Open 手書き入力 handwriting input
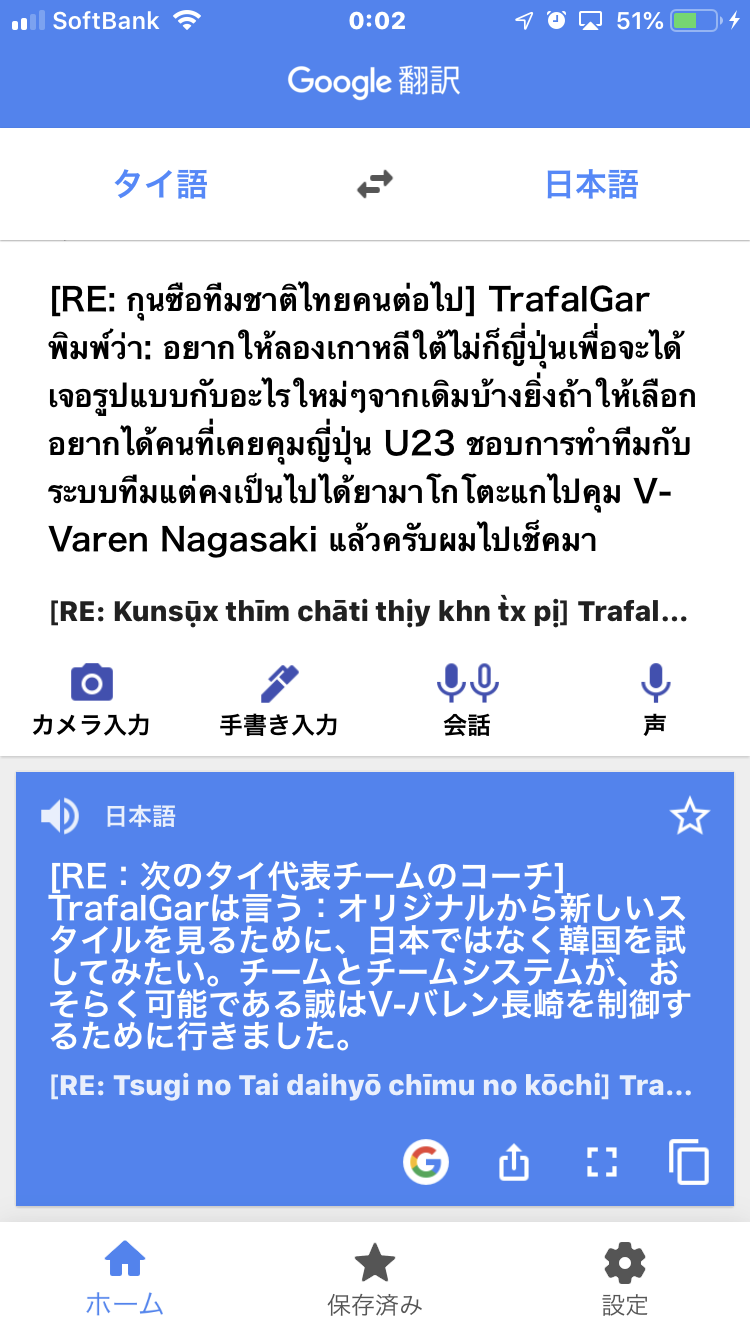750x1334 pixels. tap(278, 699)
